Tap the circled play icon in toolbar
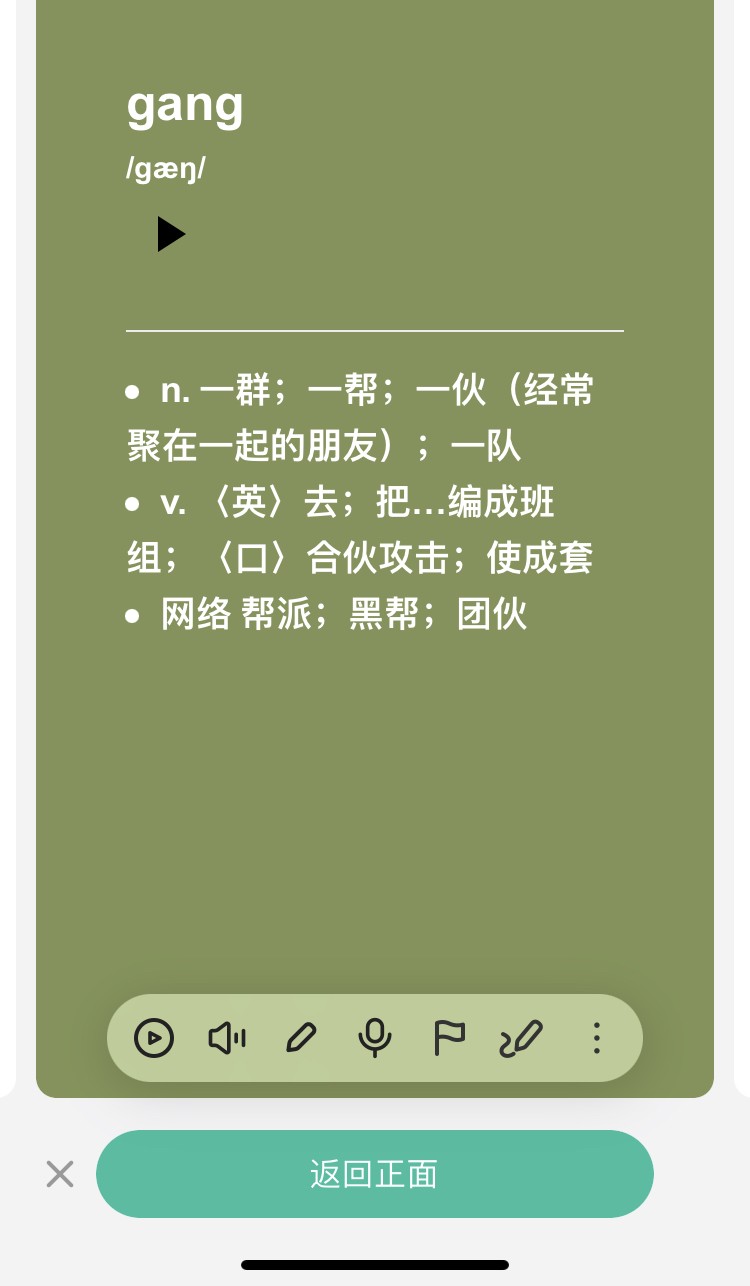 tap(154, 1038)
